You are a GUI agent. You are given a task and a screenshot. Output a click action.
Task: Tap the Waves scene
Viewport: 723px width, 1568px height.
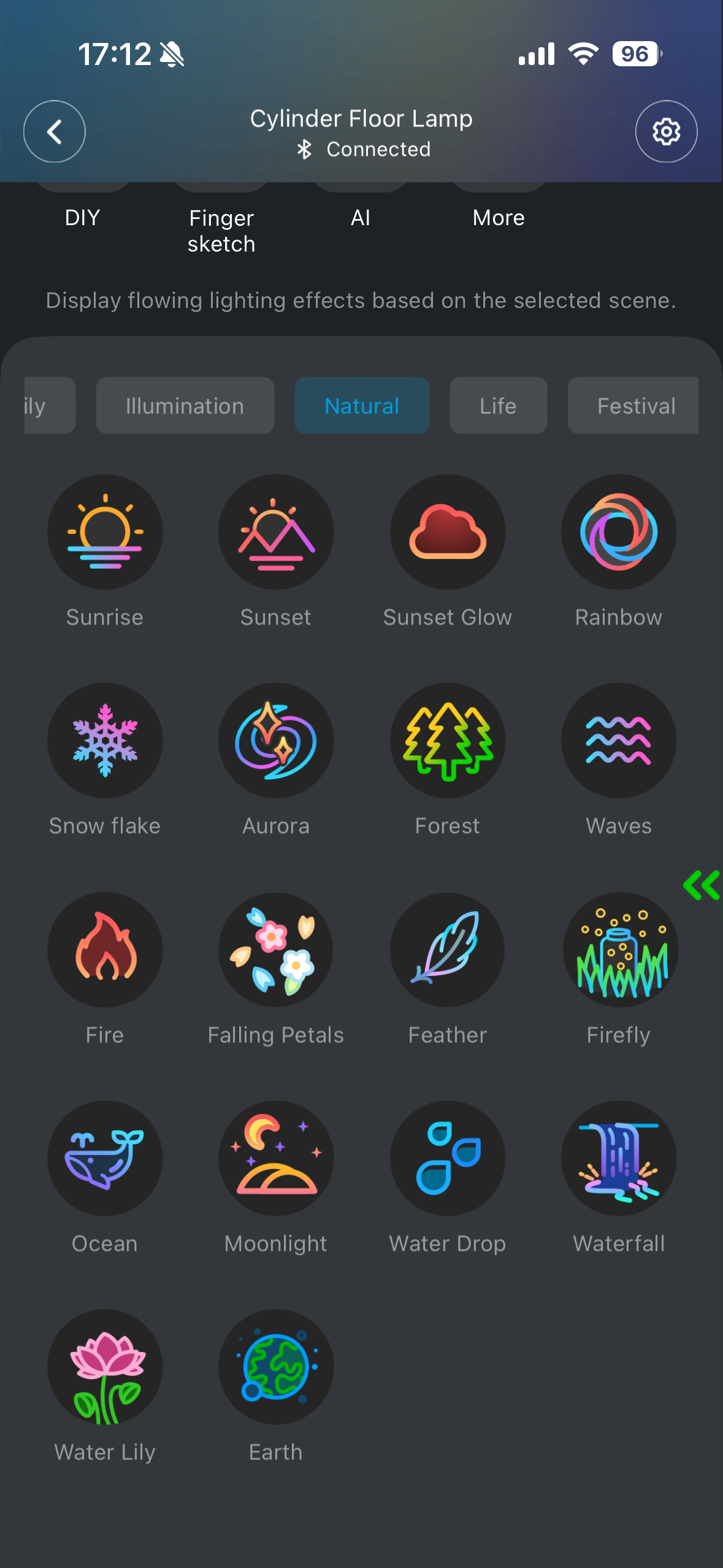pyautogui.click(x=619, y=740)
